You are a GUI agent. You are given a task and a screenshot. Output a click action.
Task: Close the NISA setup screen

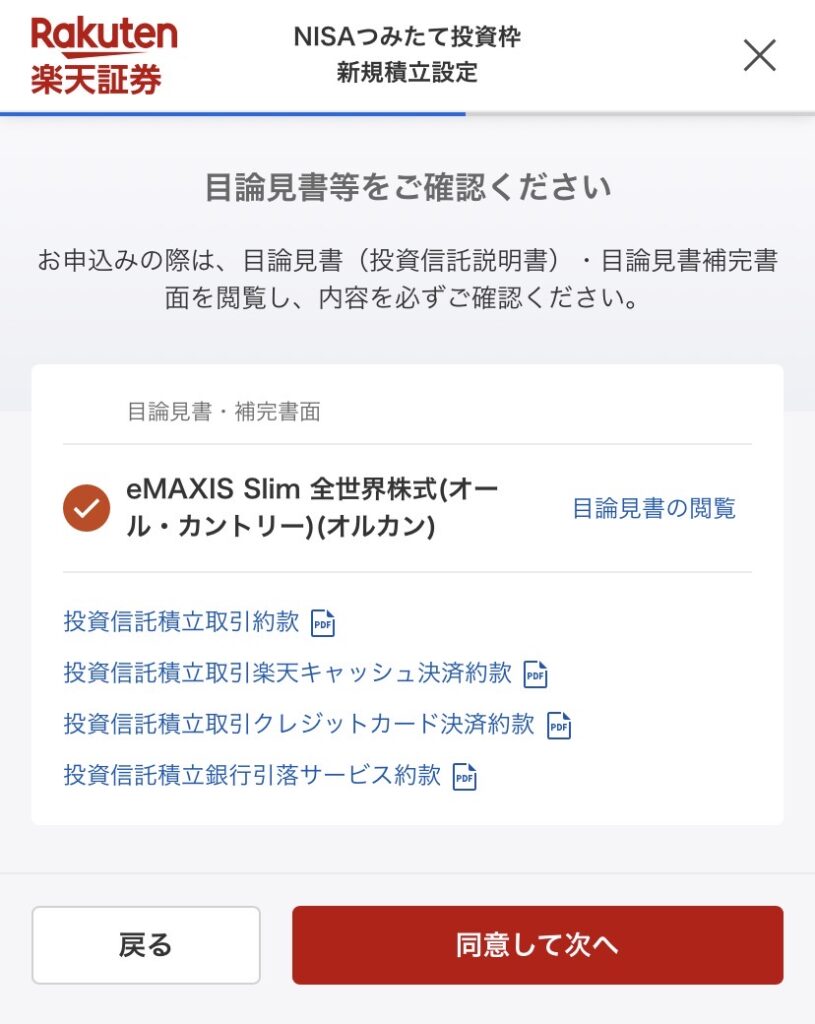(x=759, y=55)
